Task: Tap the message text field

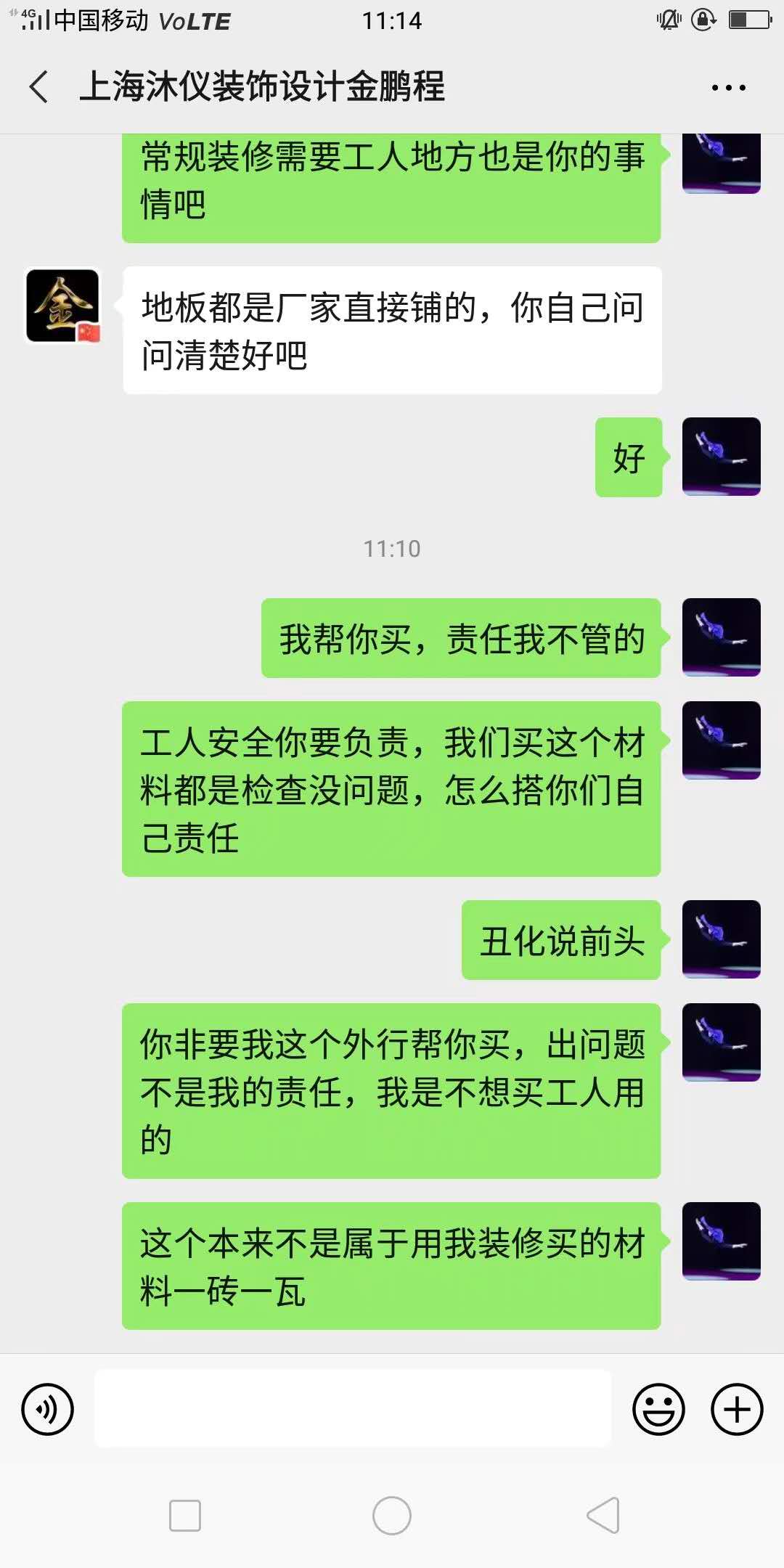Action: [353, 1409]
